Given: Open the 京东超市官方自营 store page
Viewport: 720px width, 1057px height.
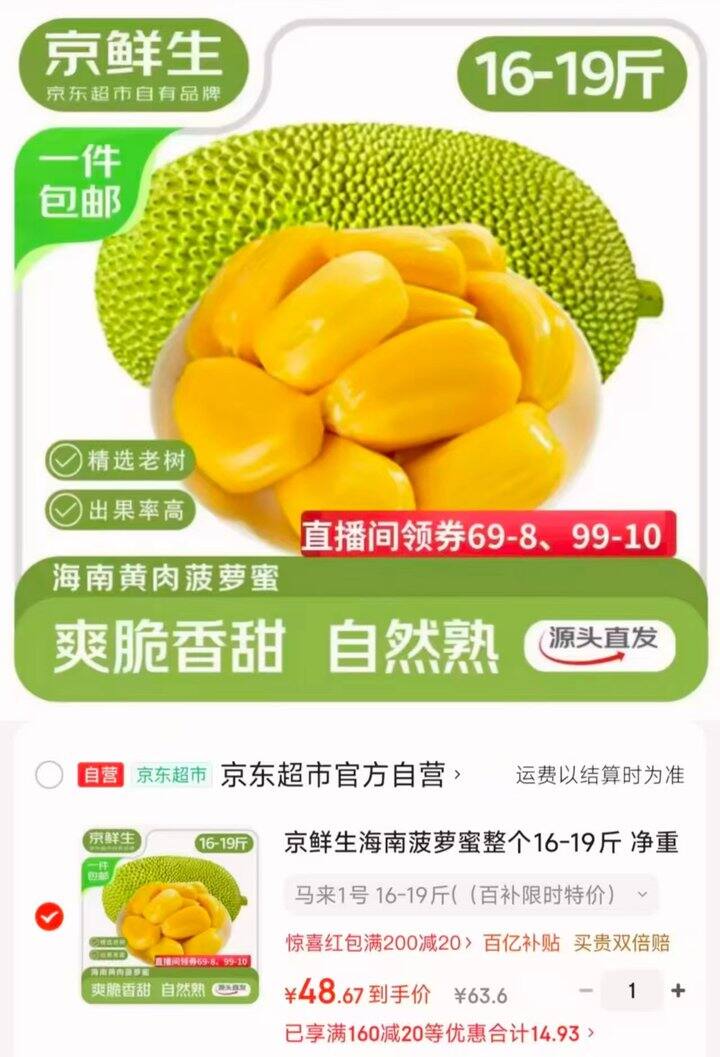Looking at the screenshot, I should click(x=340, y=775).
